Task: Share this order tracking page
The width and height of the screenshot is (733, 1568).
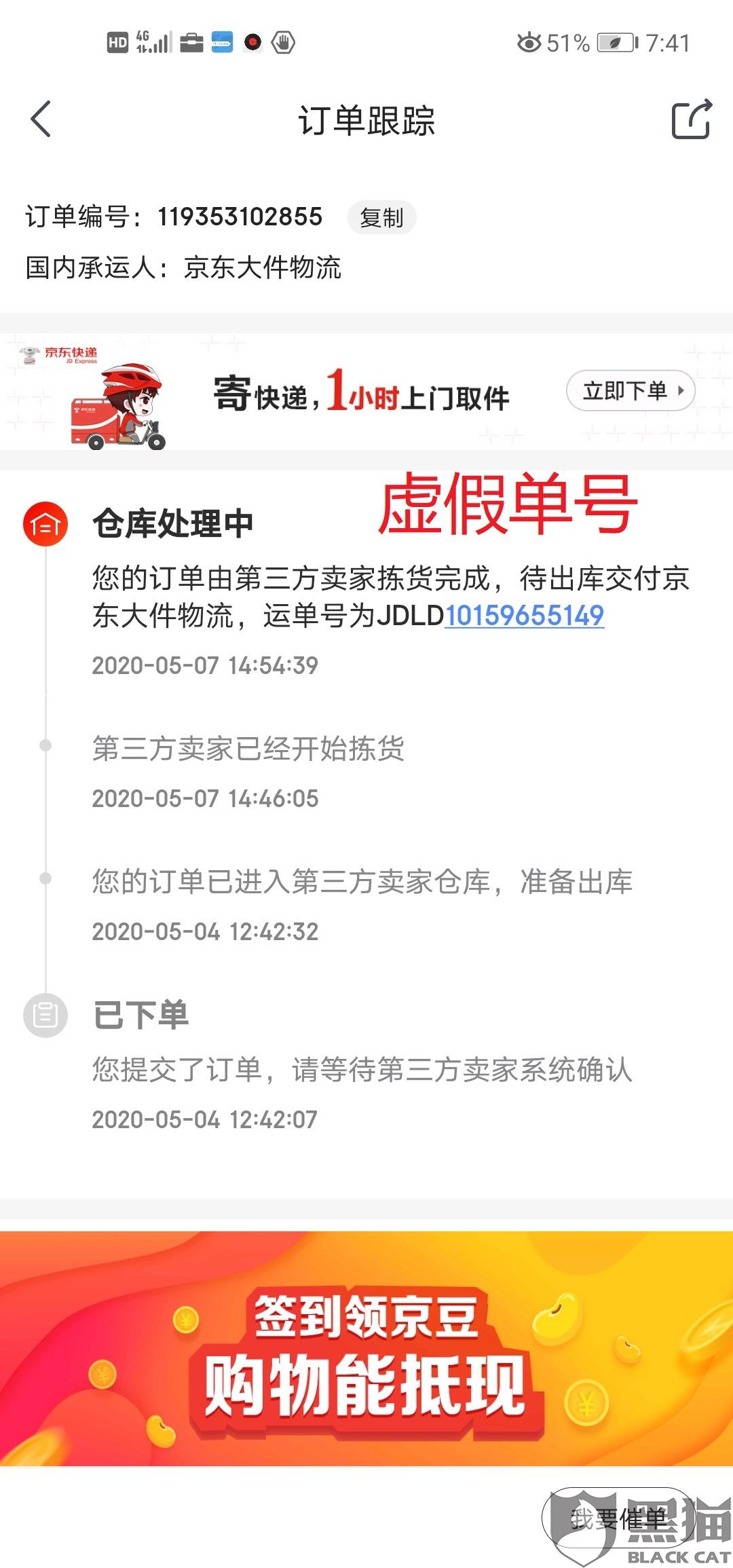Action: click(692, 119)
